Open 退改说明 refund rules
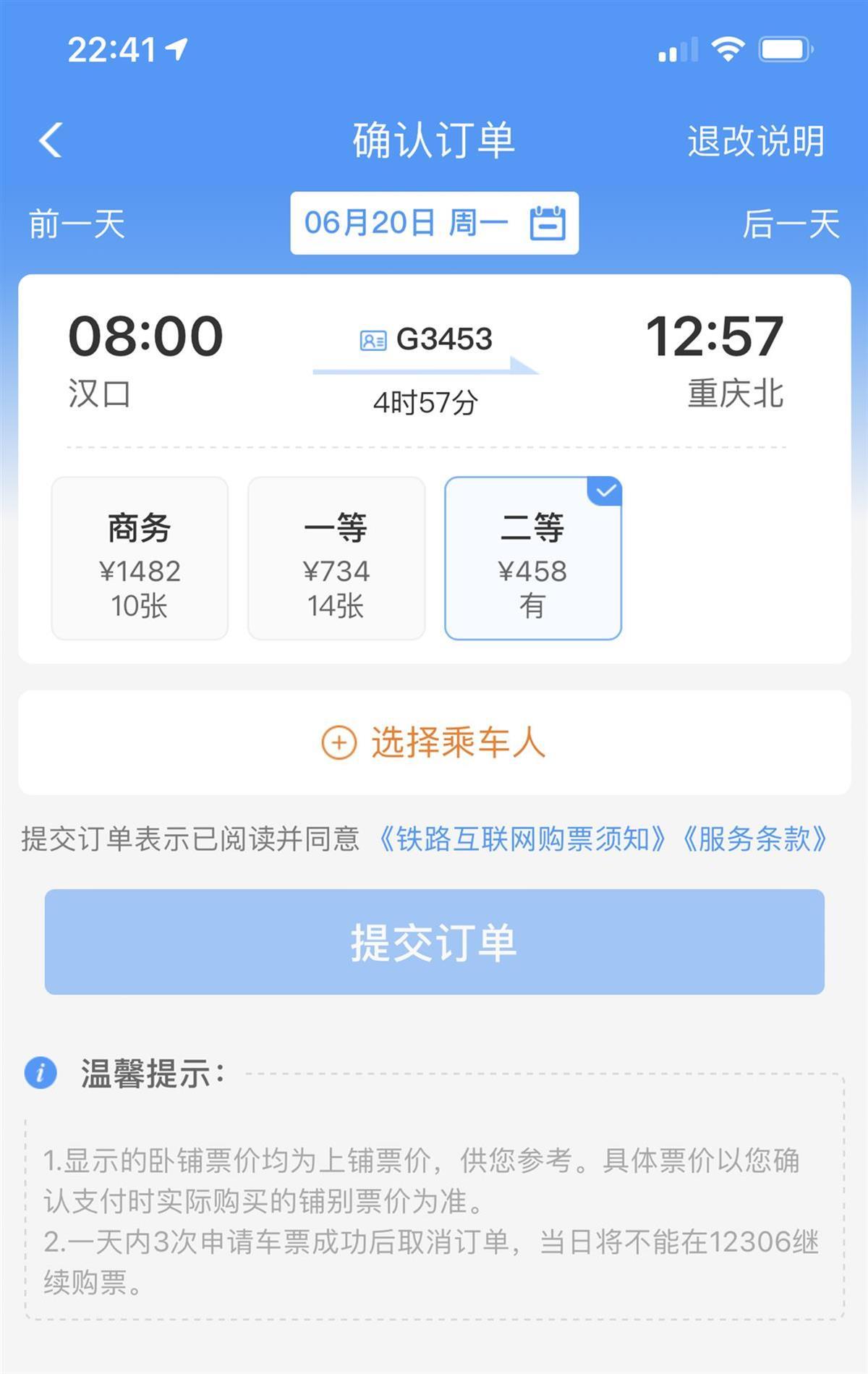This screenshot has width=868, height=1374. point(755,141)
